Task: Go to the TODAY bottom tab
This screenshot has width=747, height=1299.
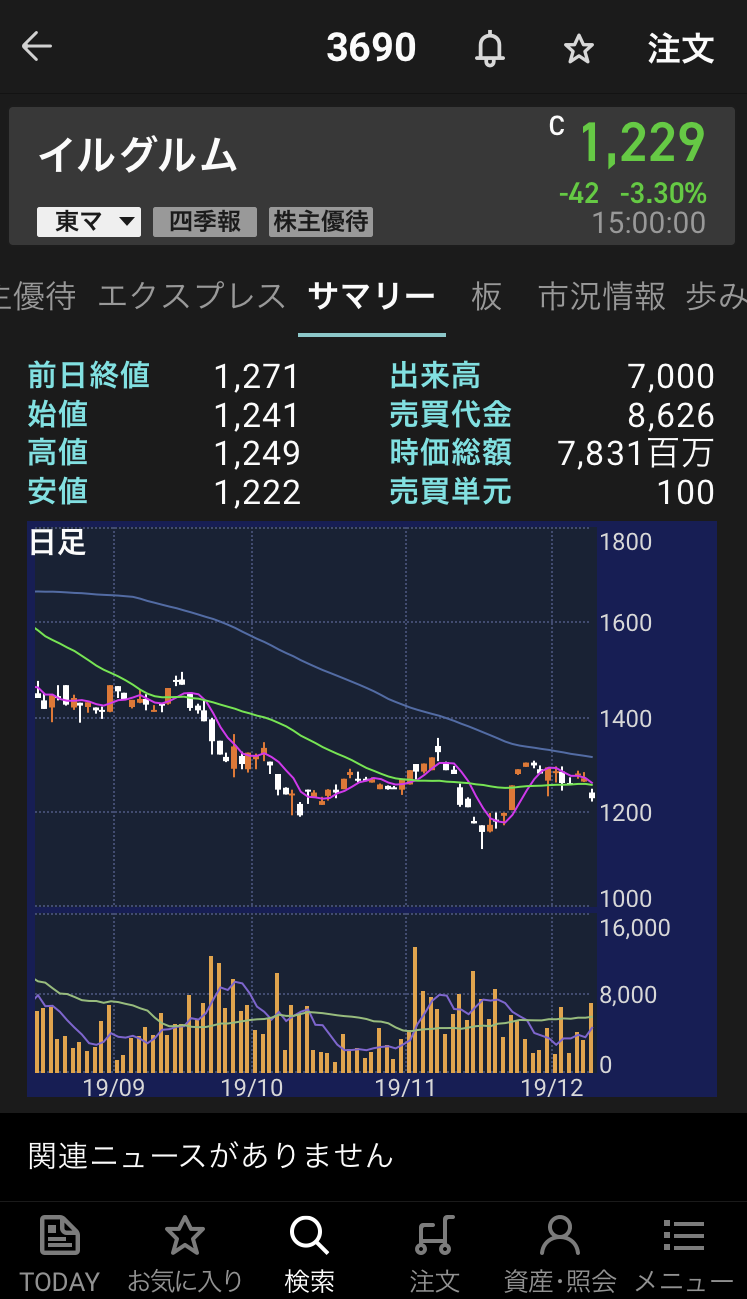Action: coord(60,1251)
